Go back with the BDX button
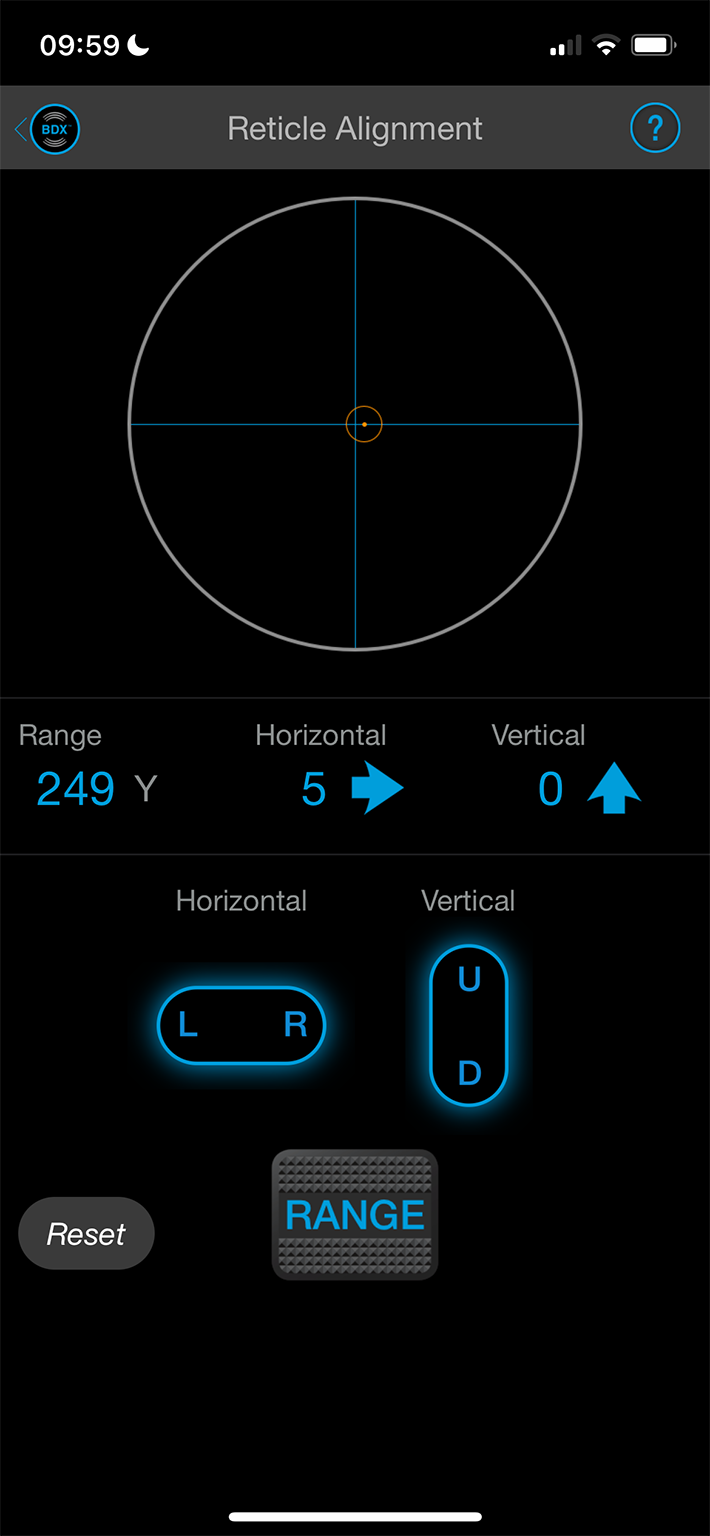 48,129
